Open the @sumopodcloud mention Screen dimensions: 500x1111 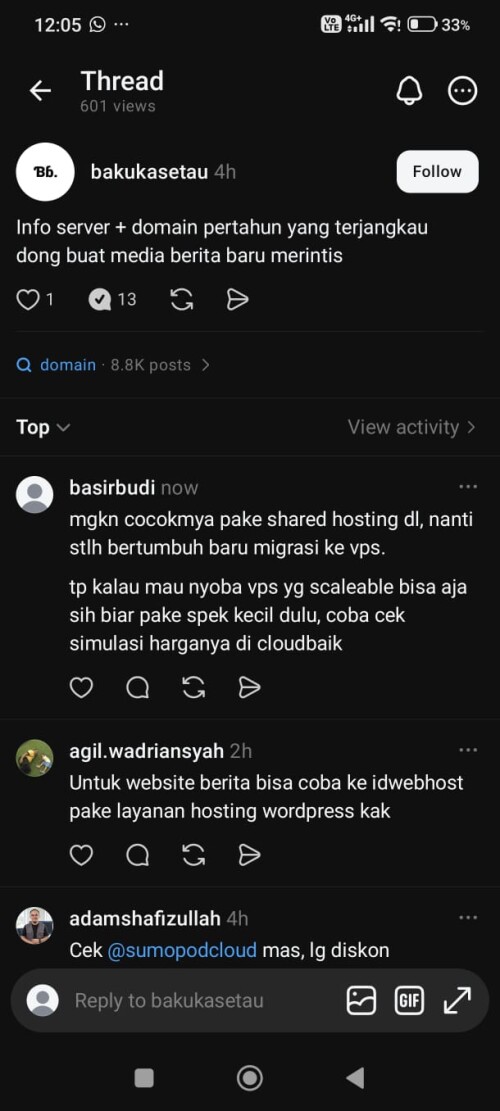click(x=182, y=950)
